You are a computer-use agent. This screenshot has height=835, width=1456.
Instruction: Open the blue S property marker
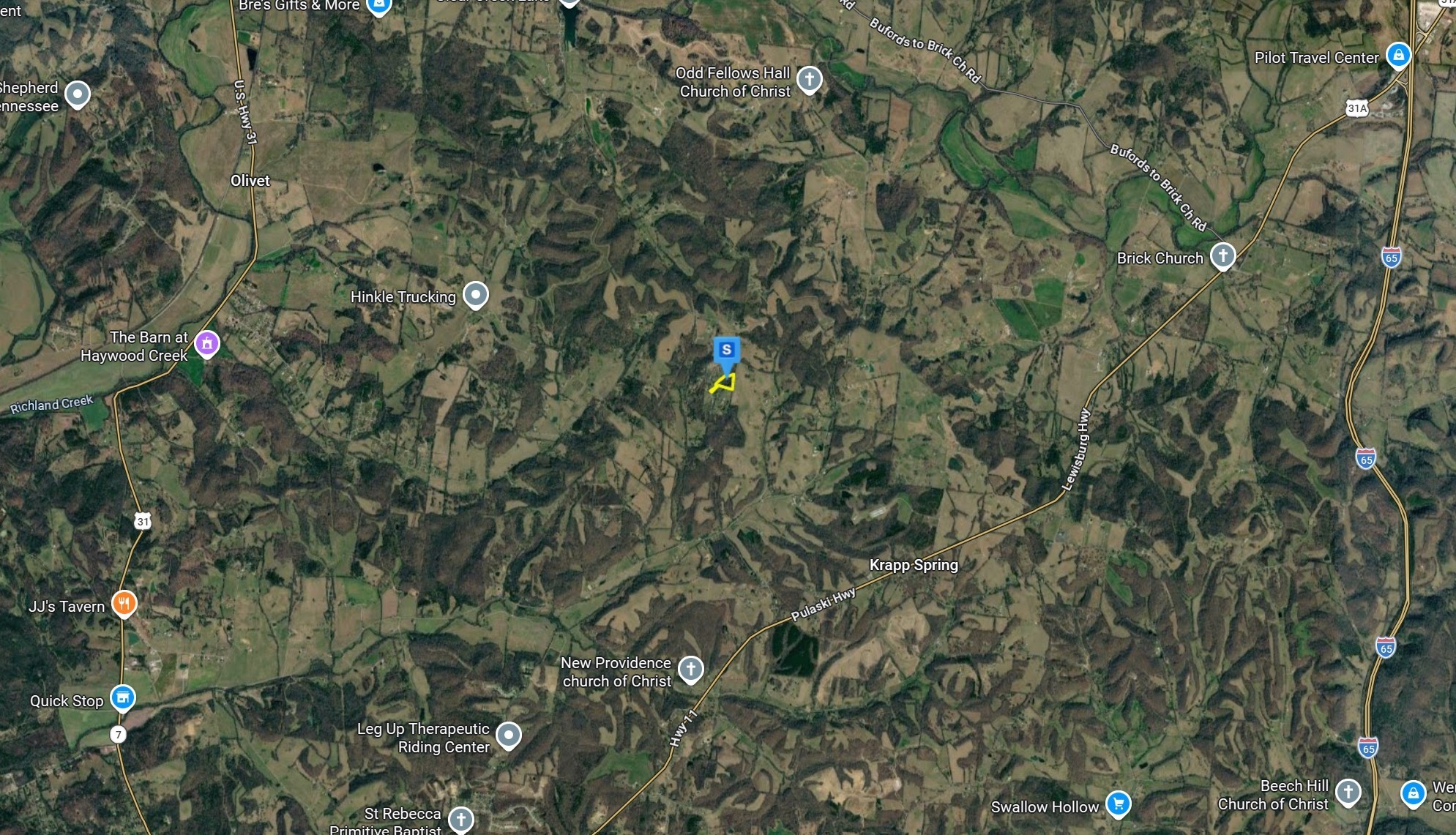(726, 351)
